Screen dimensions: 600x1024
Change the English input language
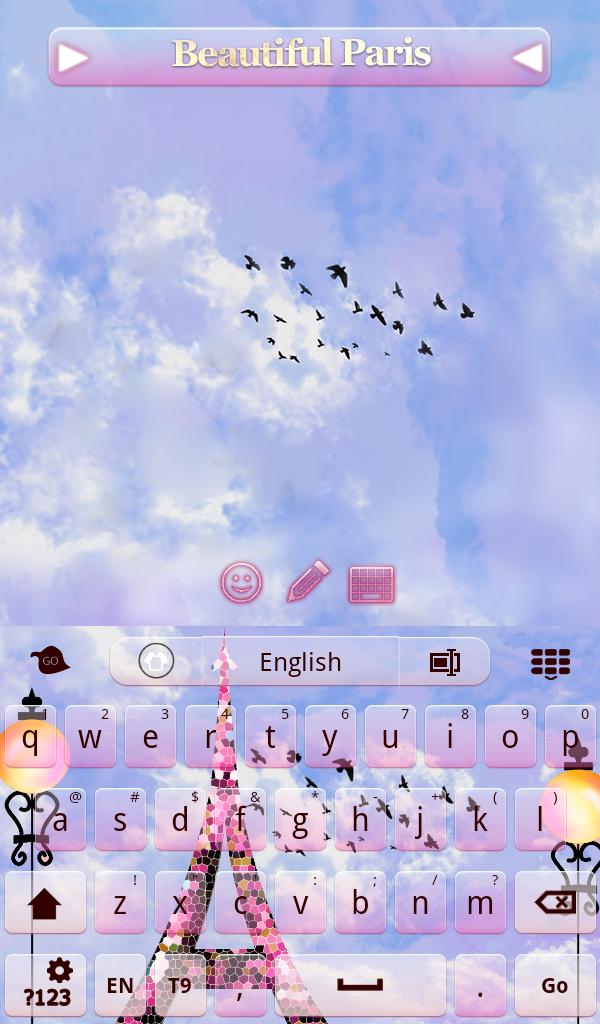point(300,662)
